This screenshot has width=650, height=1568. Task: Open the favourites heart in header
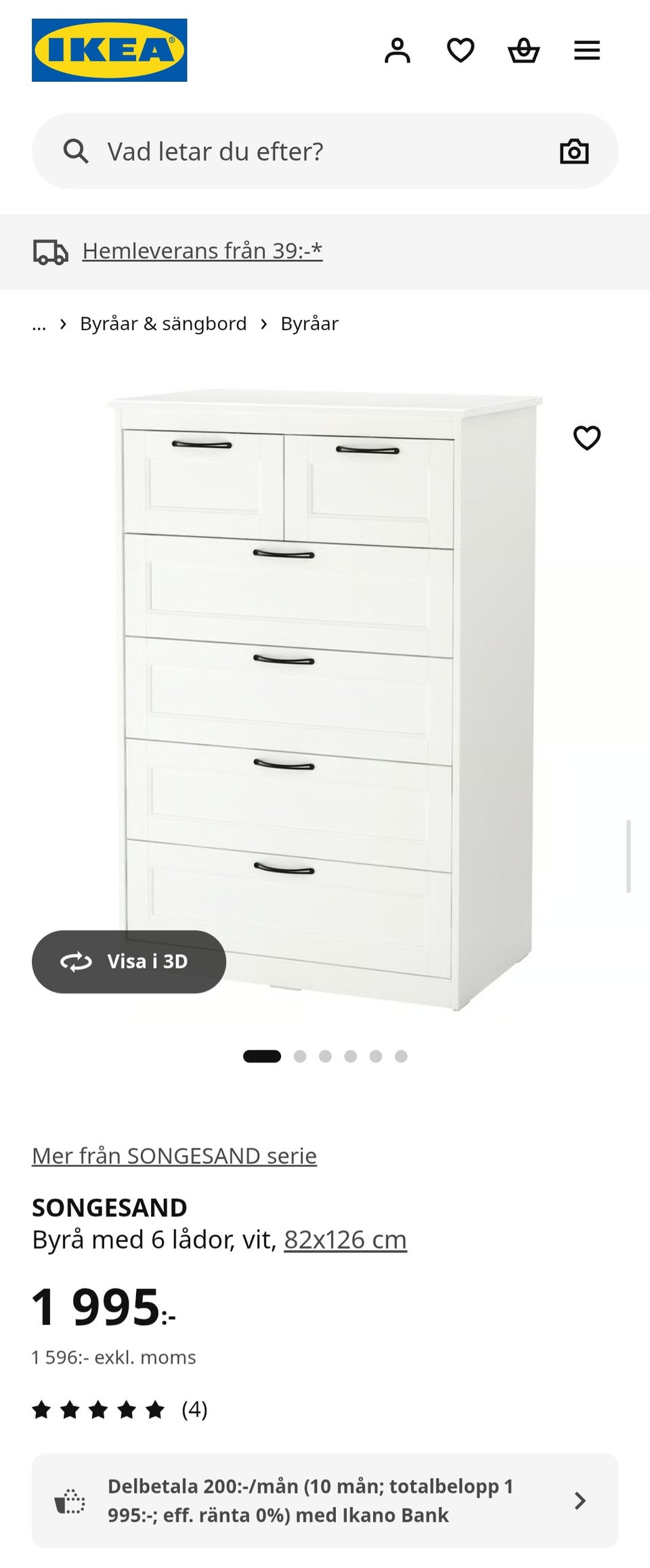coord(460,51)
